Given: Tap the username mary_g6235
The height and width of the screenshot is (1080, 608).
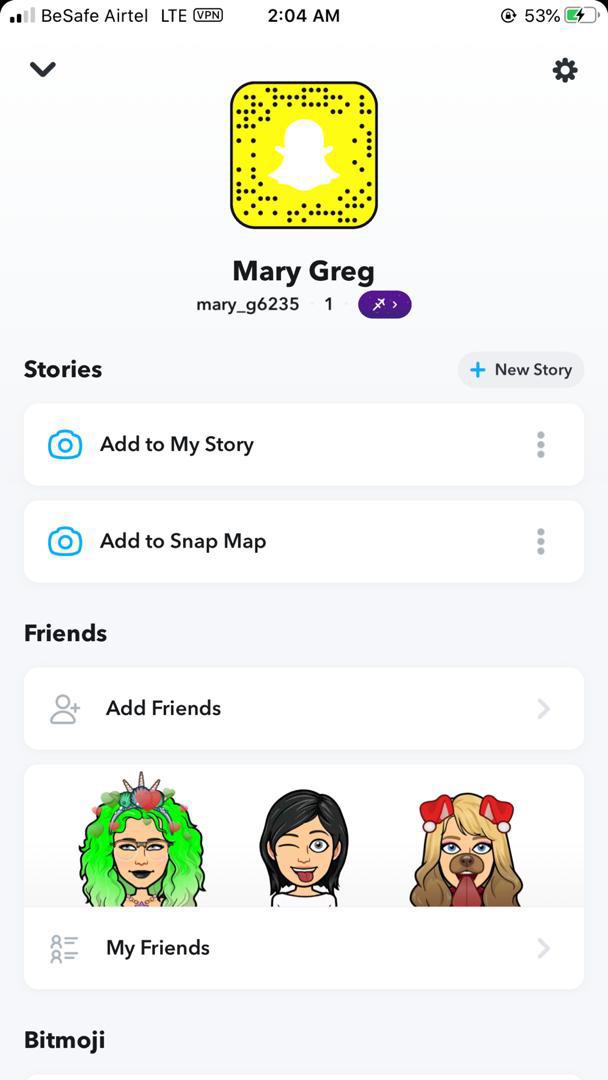Looking at the screenshot, I should pos(248,304).
